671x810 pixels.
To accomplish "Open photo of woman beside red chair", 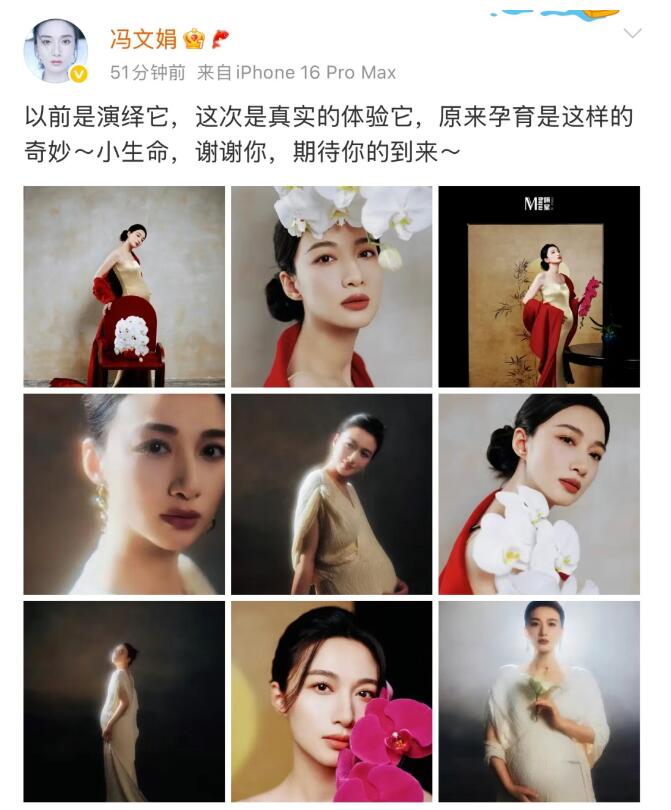I will pos(124,287).
